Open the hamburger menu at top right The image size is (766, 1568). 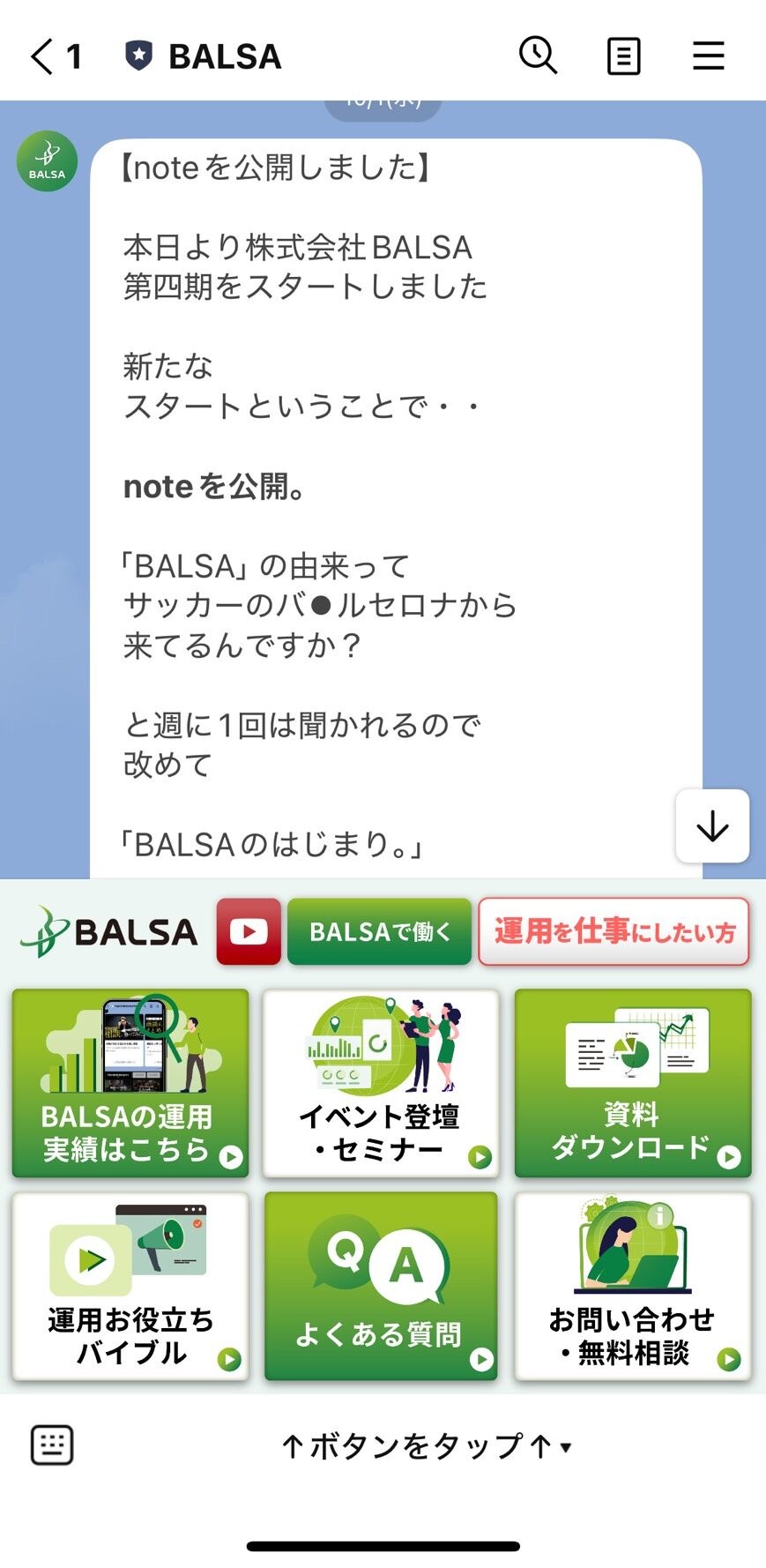point(709,56)
